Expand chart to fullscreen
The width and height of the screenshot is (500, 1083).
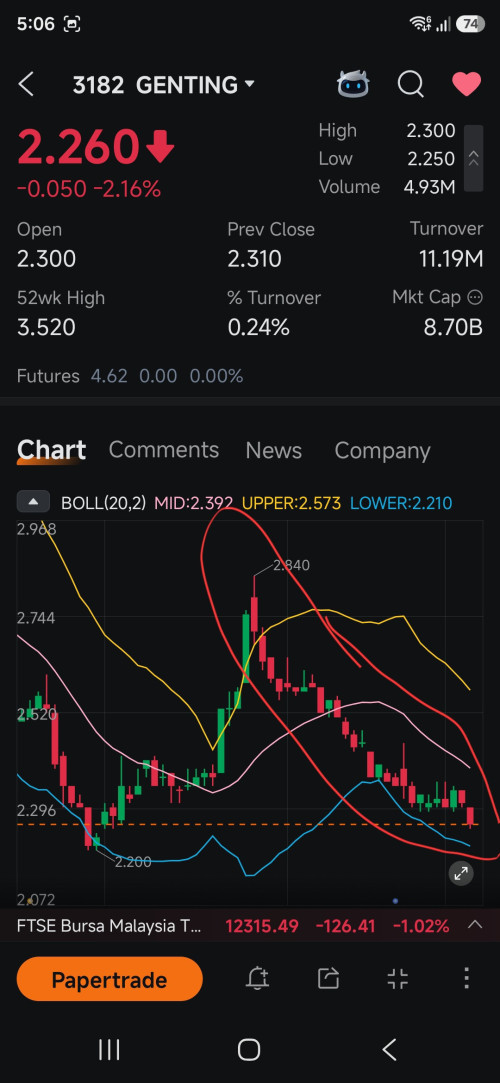click(x=461, y=874)
